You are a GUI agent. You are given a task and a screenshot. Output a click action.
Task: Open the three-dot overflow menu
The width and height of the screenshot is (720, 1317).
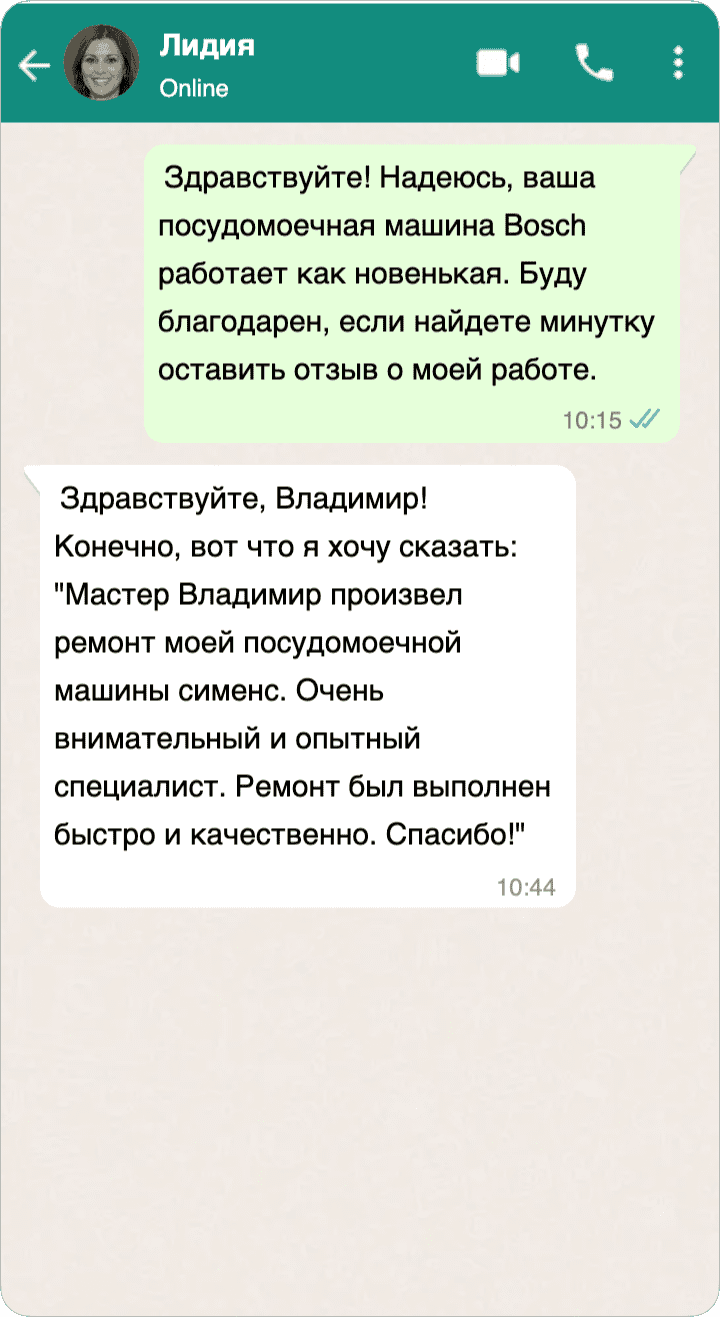click(679, 63)
